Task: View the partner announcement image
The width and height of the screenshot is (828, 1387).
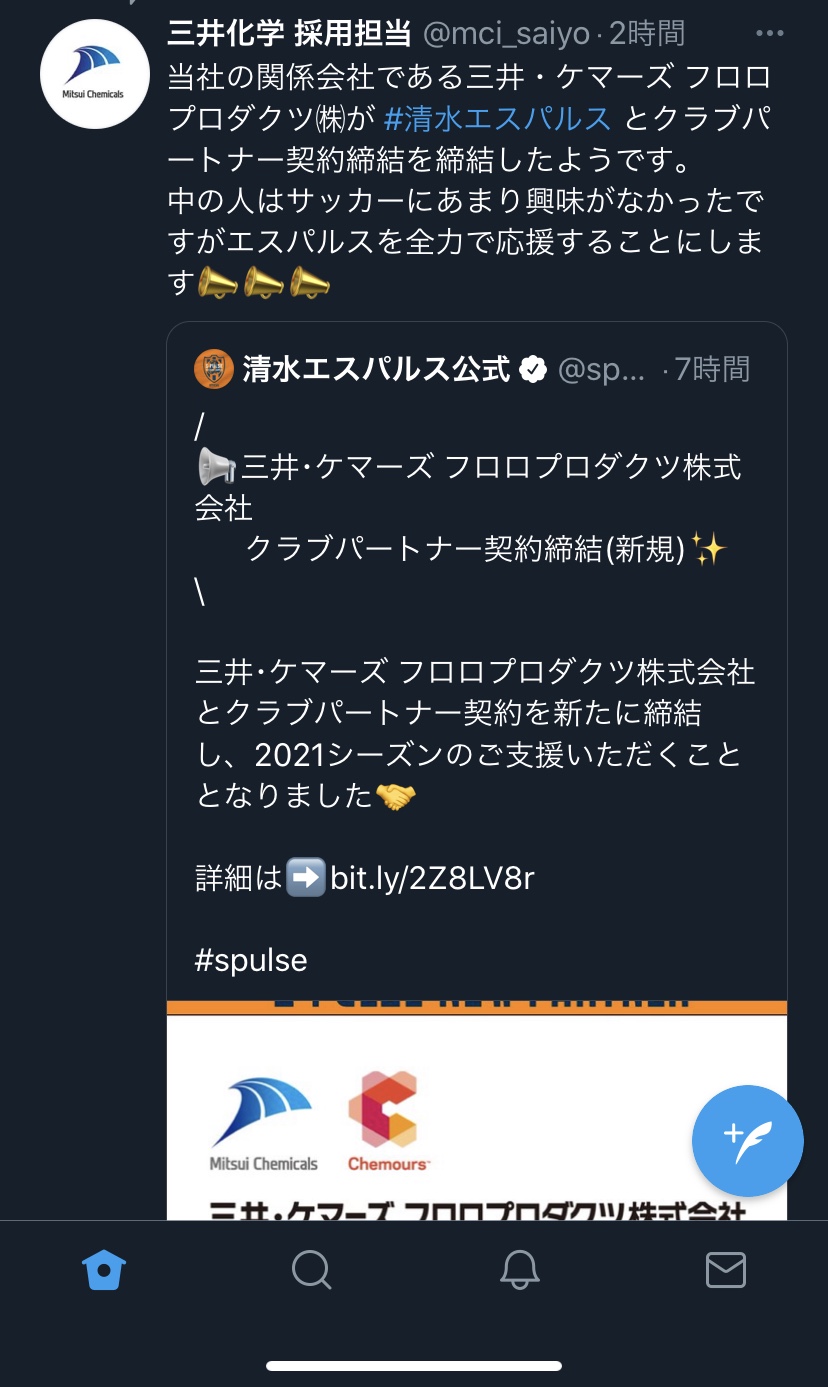Action: pyautogui.click(x=477, y=1110)
